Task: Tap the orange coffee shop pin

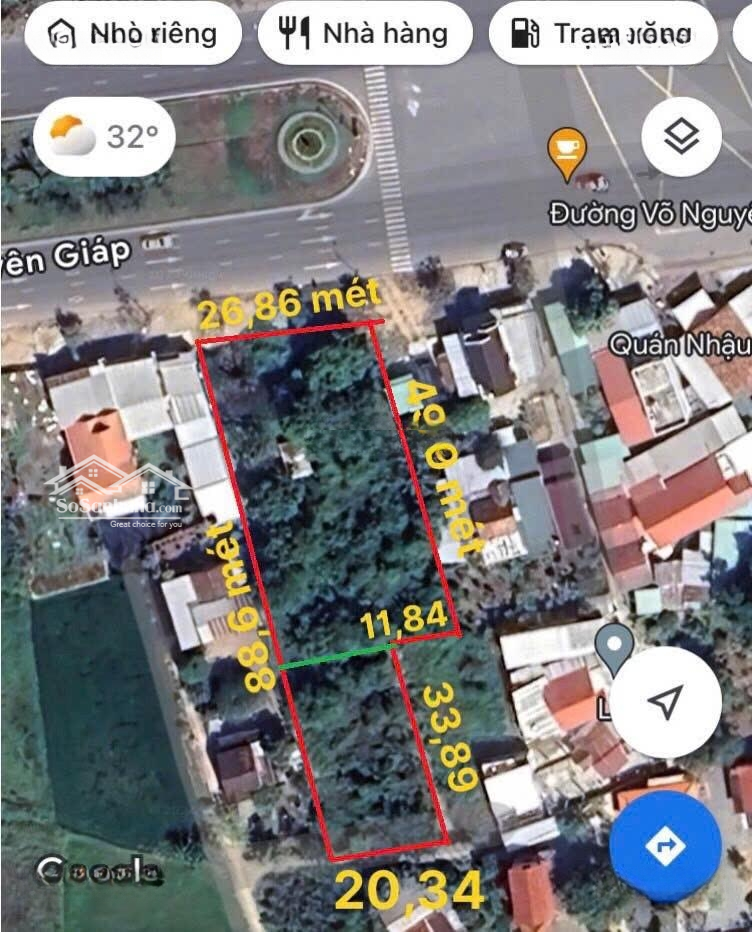Action: (x=567, y=150)
